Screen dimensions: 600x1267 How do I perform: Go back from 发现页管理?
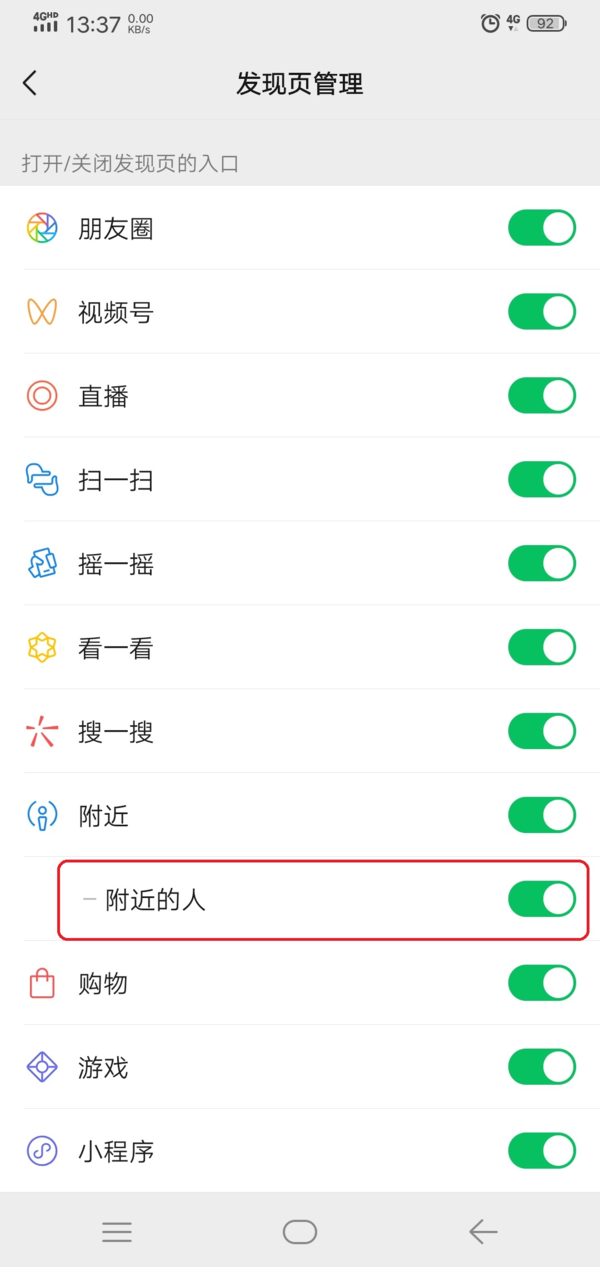pyautogui.click(x=30, y=83)
